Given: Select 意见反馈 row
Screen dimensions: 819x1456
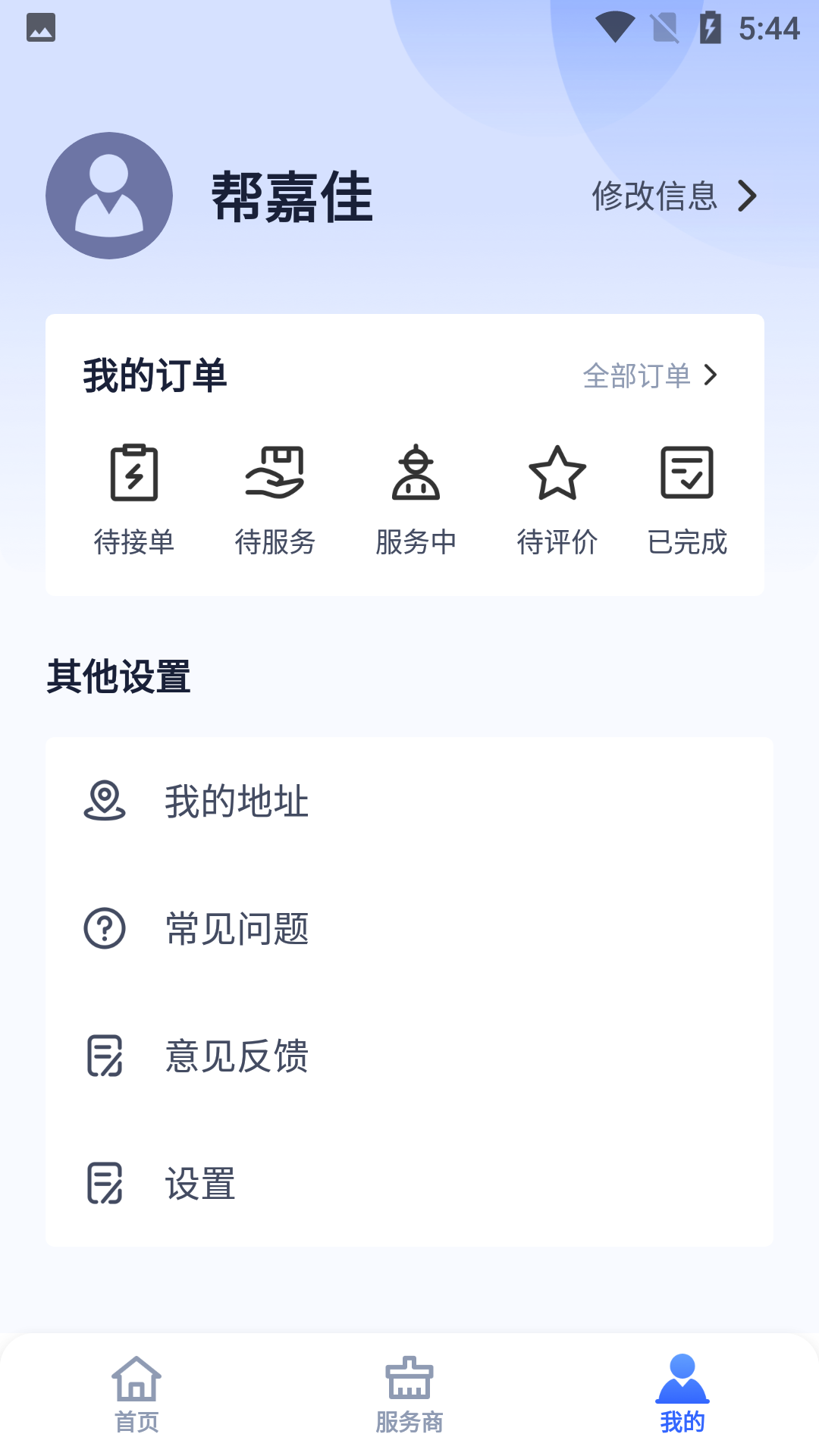Looking at the screenshot, I should (409, 1056).
